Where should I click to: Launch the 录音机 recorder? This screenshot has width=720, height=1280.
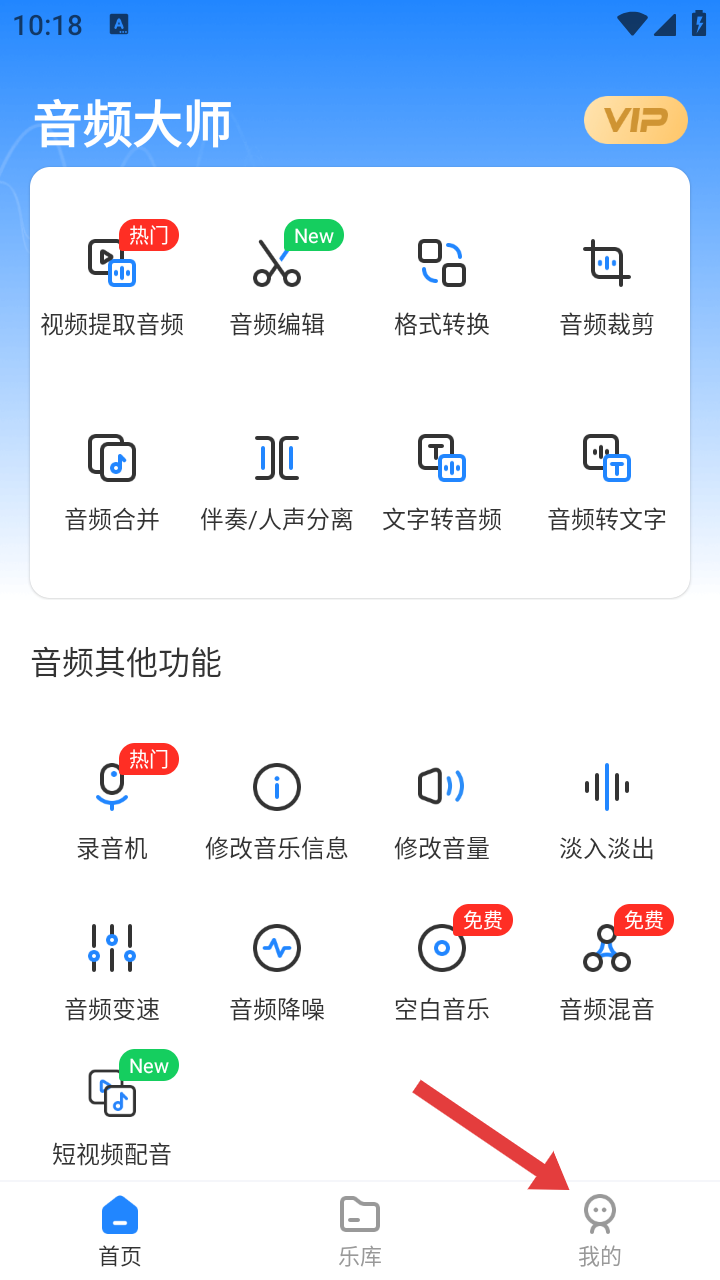pyautogui.click(x=112, y=807)
